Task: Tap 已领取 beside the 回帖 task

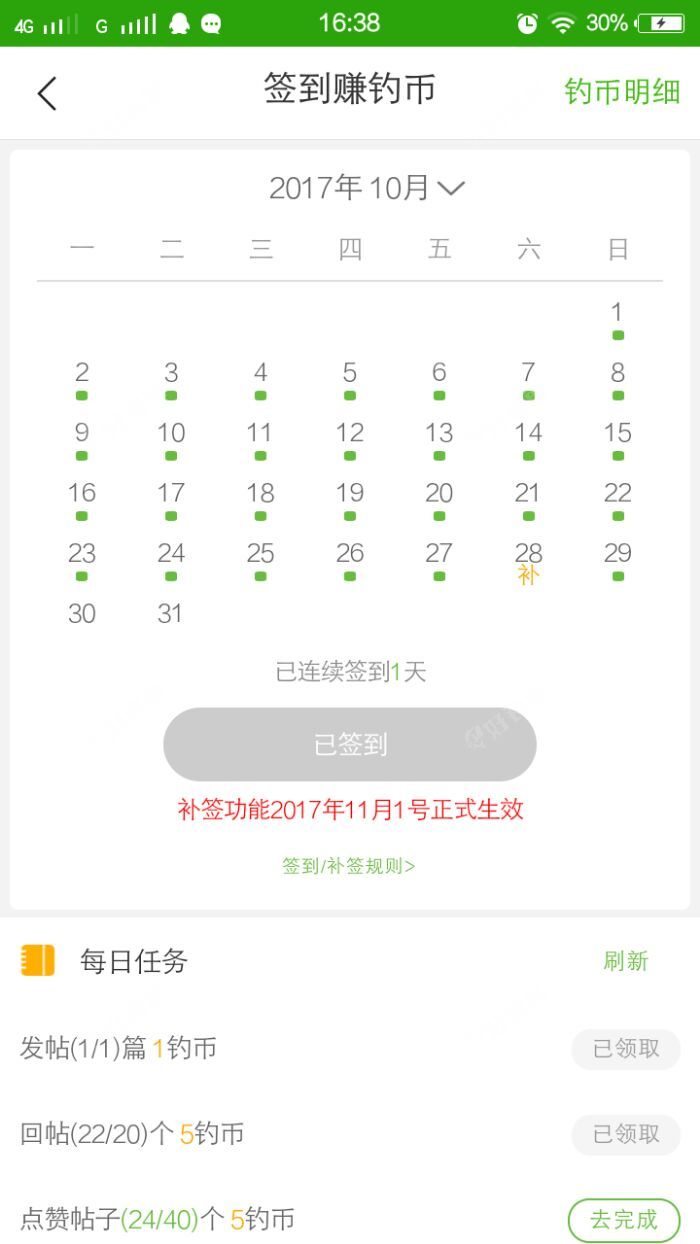Action: (626, 1134)
